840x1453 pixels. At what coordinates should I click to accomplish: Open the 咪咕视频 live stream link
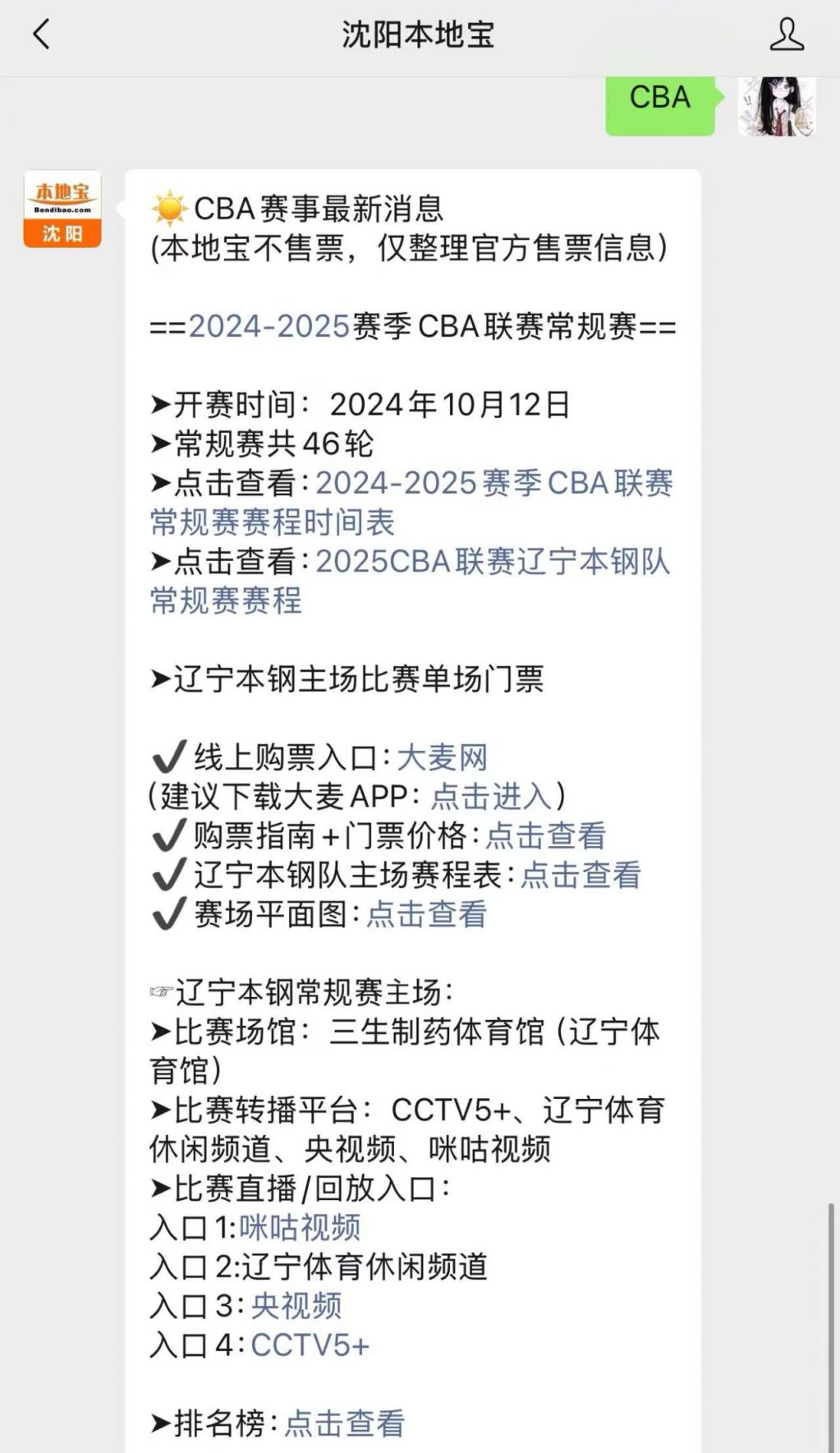(x=301, y=1228)
